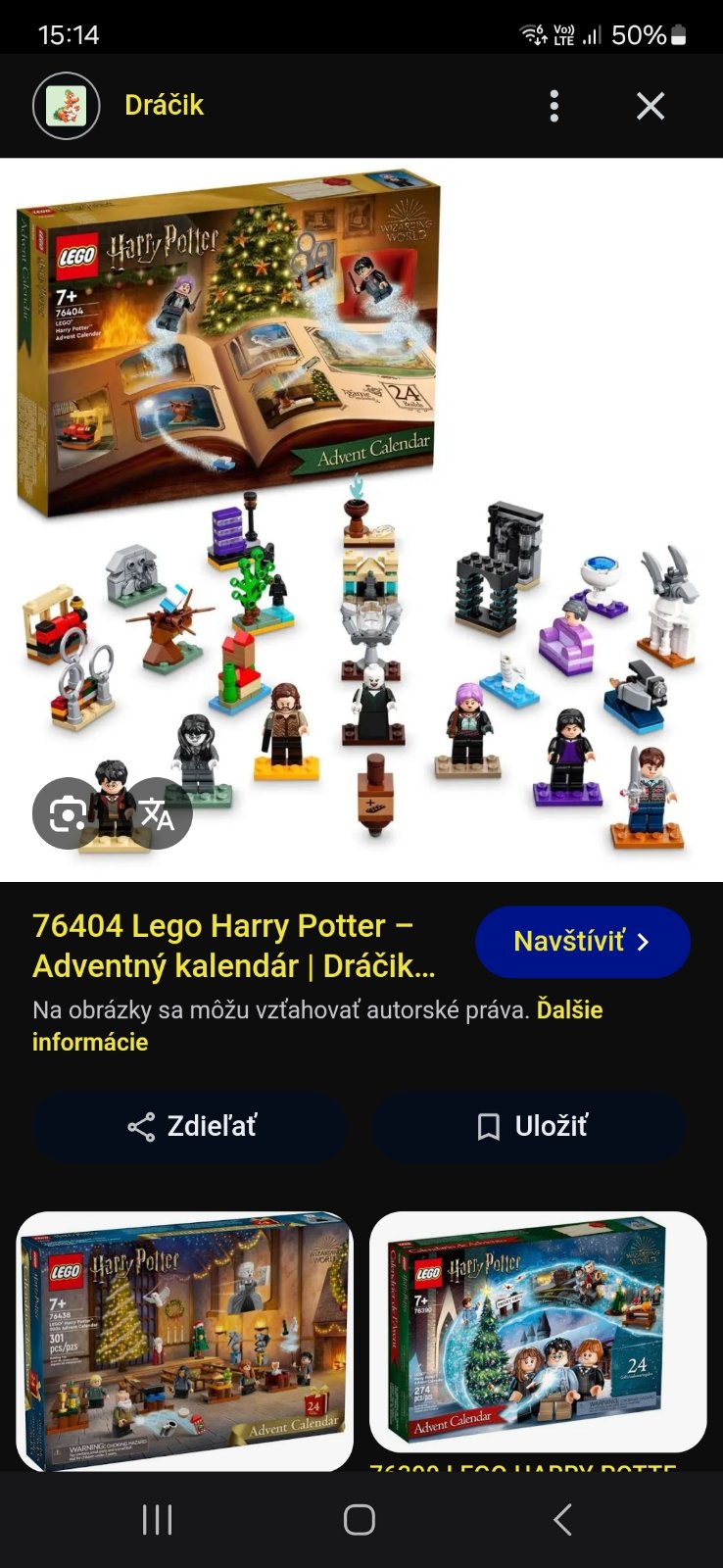This screenshot has width=723, height=1568.
Task: Save the image with Uložiť
Action: tap(530, 1126)
